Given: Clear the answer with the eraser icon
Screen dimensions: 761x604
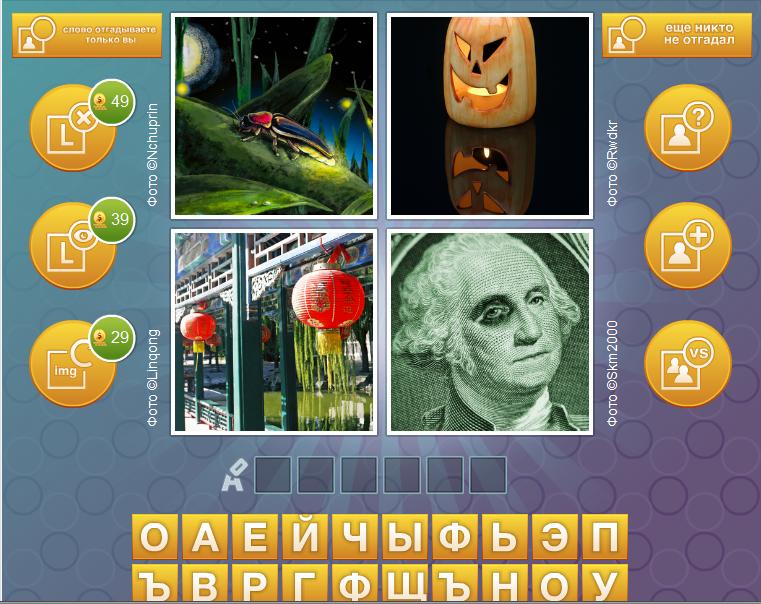Looking at the screenshot, I should (x=233, y=476).
